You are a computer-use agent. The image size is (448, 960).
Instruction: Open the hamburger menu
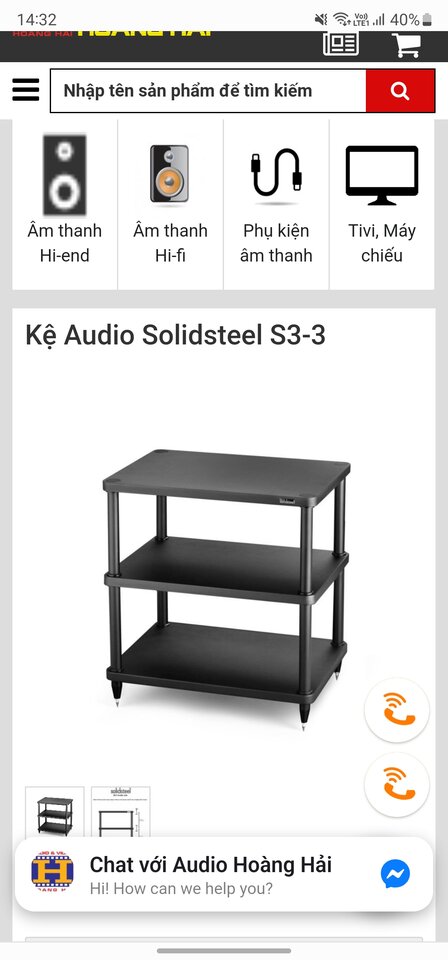[x=25, y=91]
